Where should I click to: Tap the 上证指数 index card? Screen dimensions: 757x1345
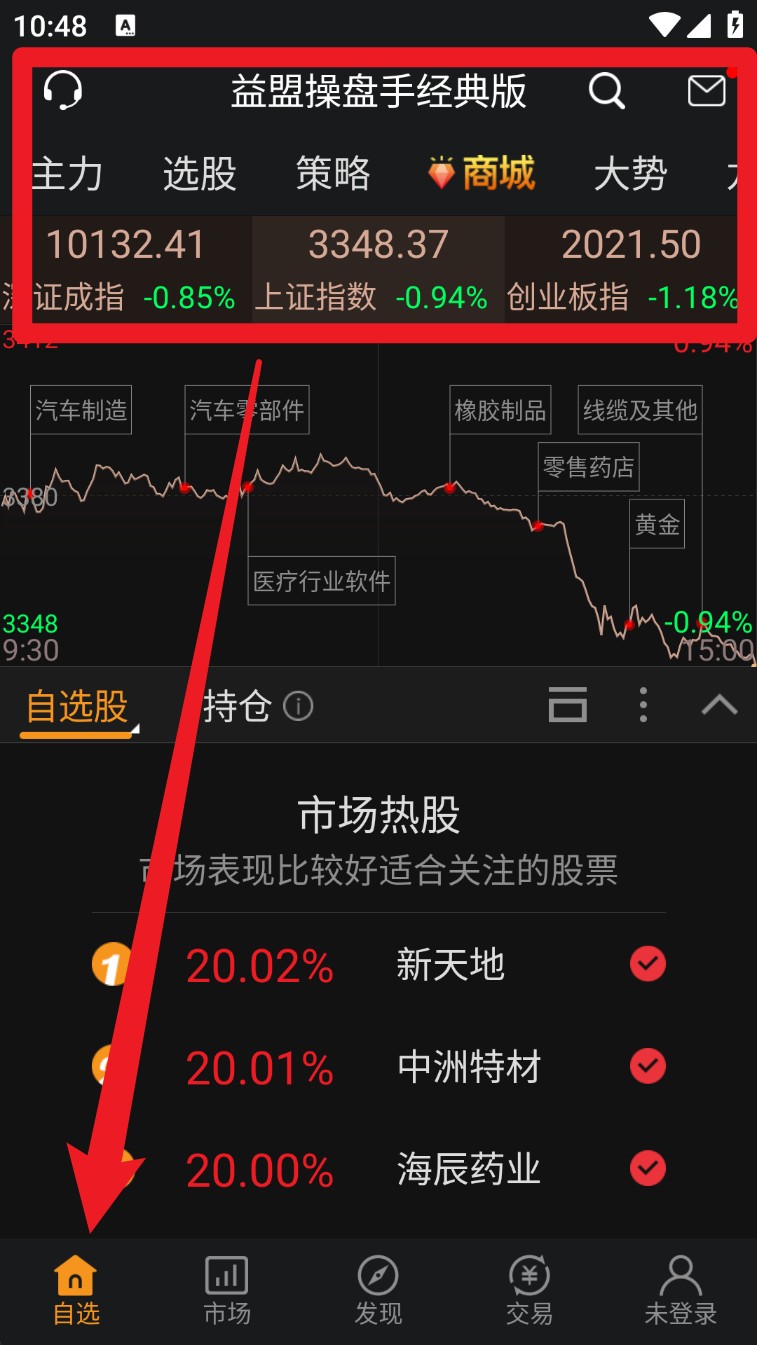[x=378, y=265]
